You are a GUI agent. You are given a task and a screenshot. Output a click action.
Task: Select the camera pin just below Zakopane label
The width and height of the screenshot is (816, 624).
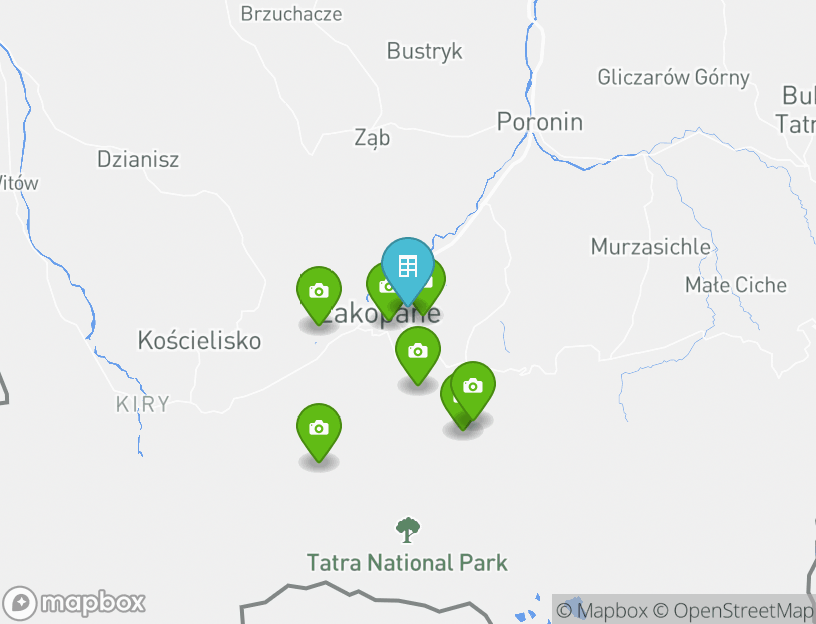click(x=417, y=351)
